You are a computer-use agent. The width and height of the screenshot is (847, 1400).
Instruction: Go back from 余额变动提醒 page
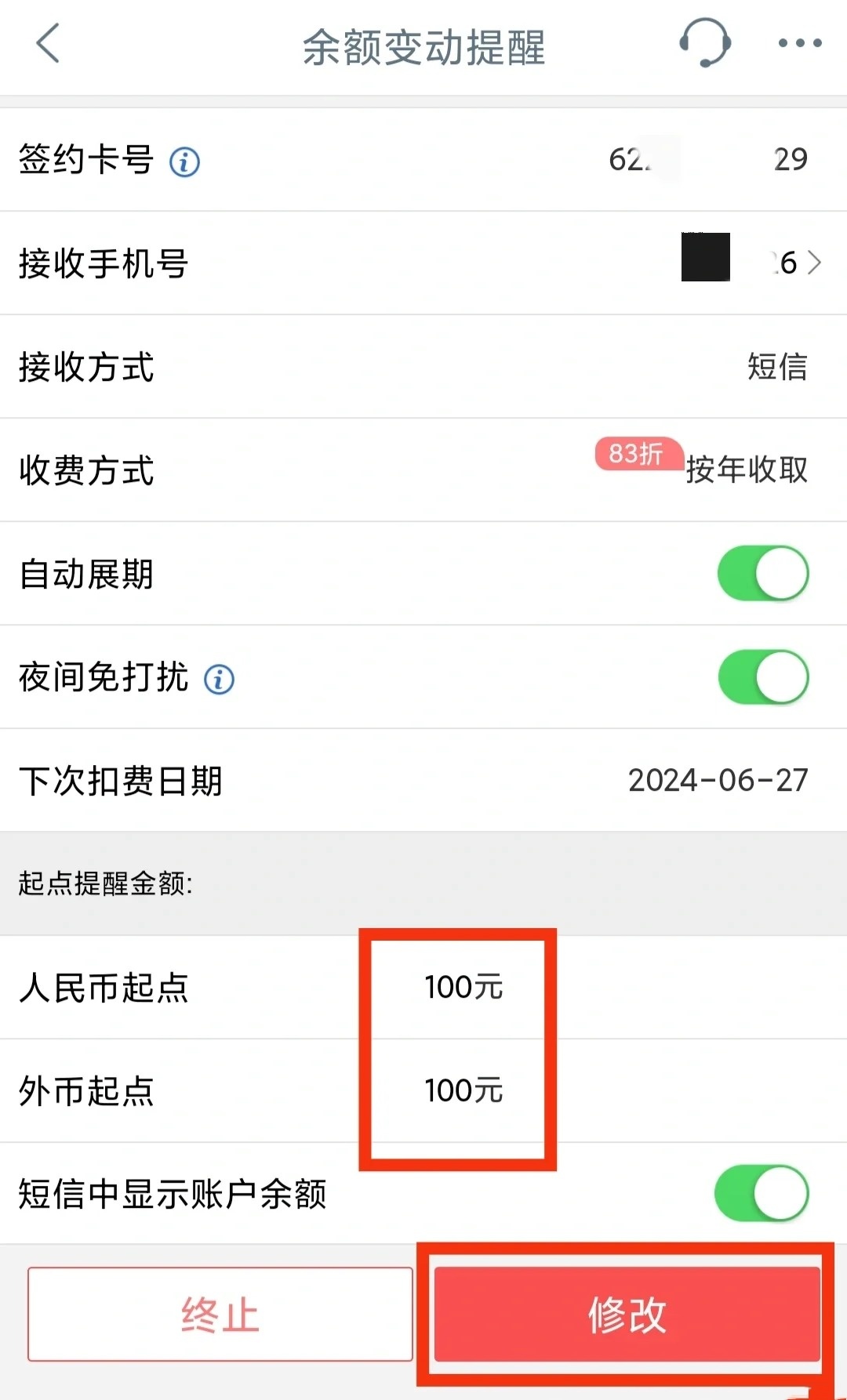[x=49, y=44]
